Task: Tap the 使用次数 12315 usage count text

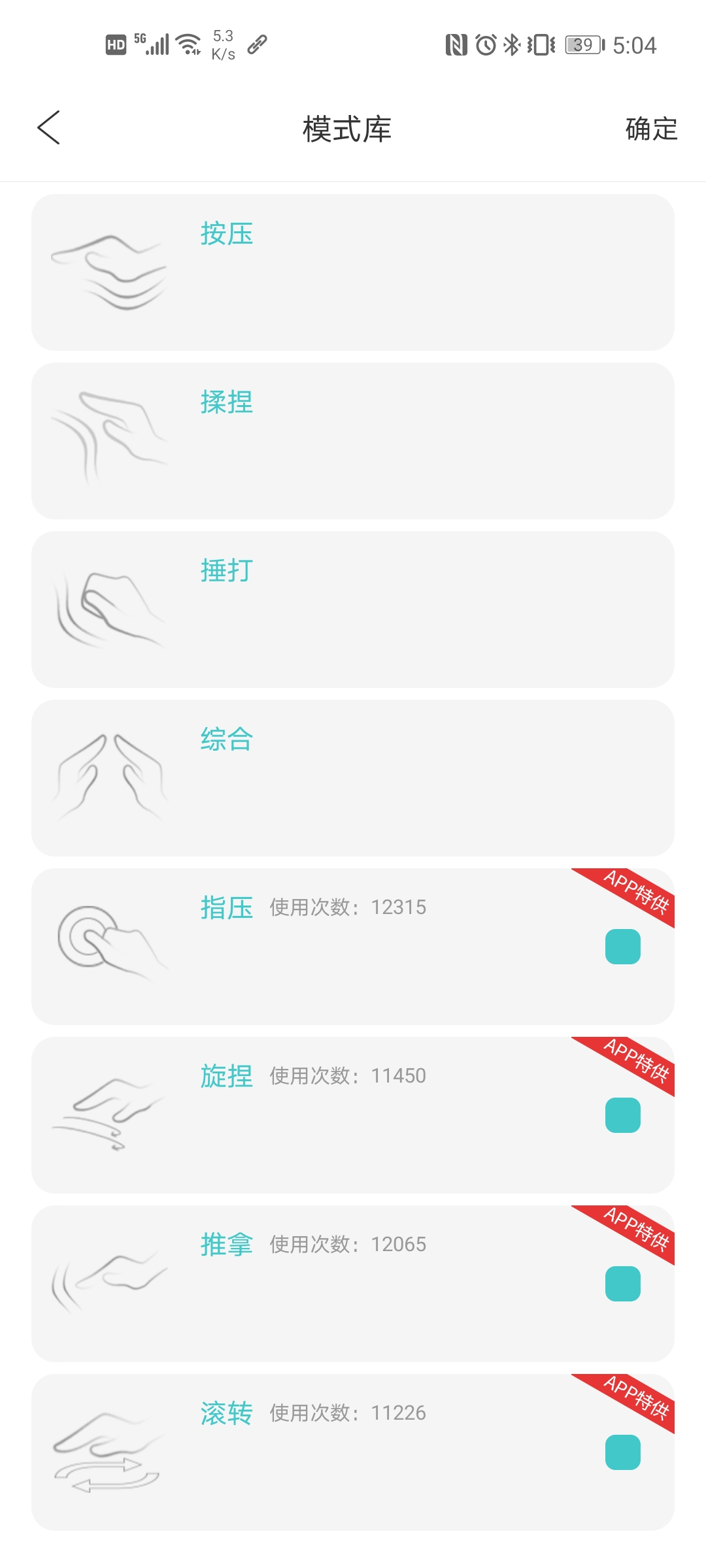Action: 348,907
